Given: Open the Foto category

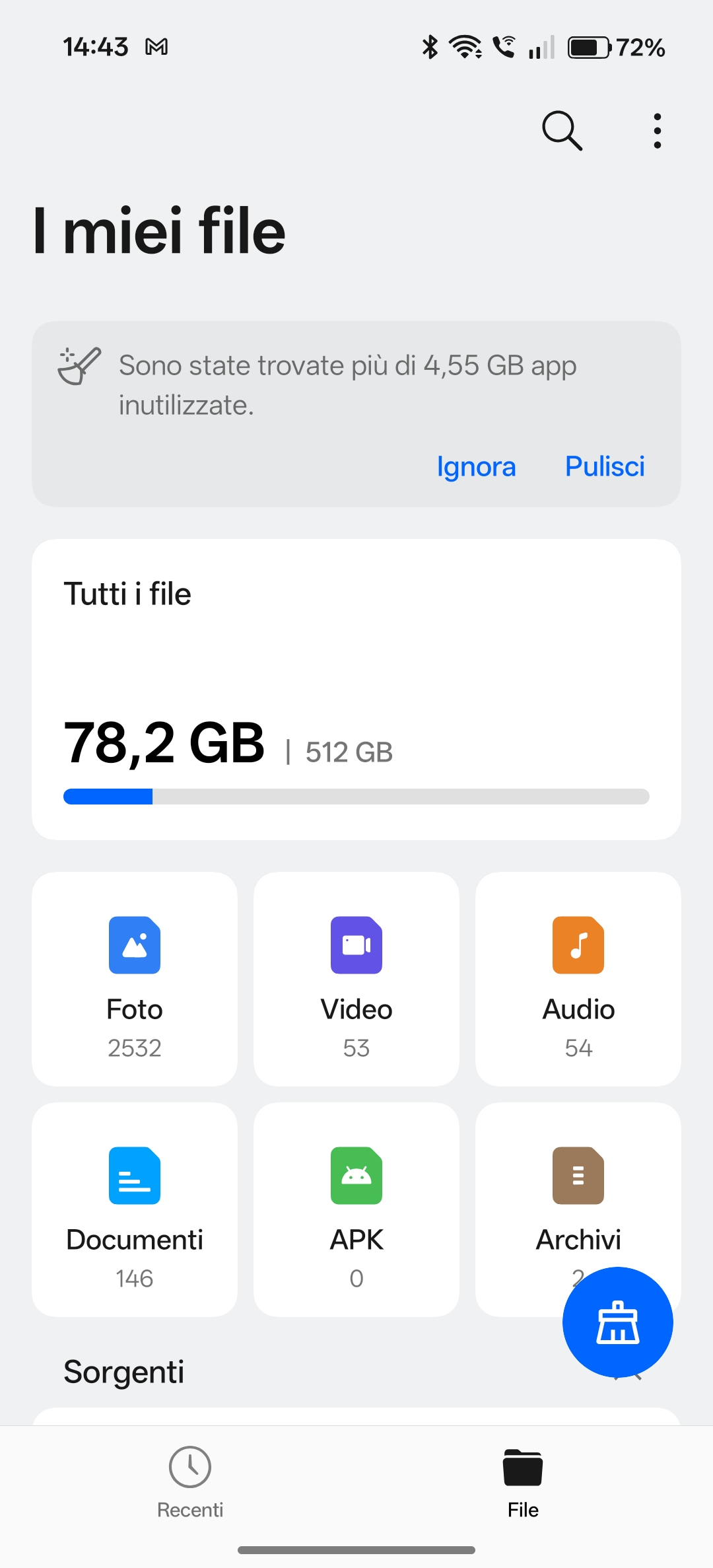Looking at the screenshot, I should 135,978.
